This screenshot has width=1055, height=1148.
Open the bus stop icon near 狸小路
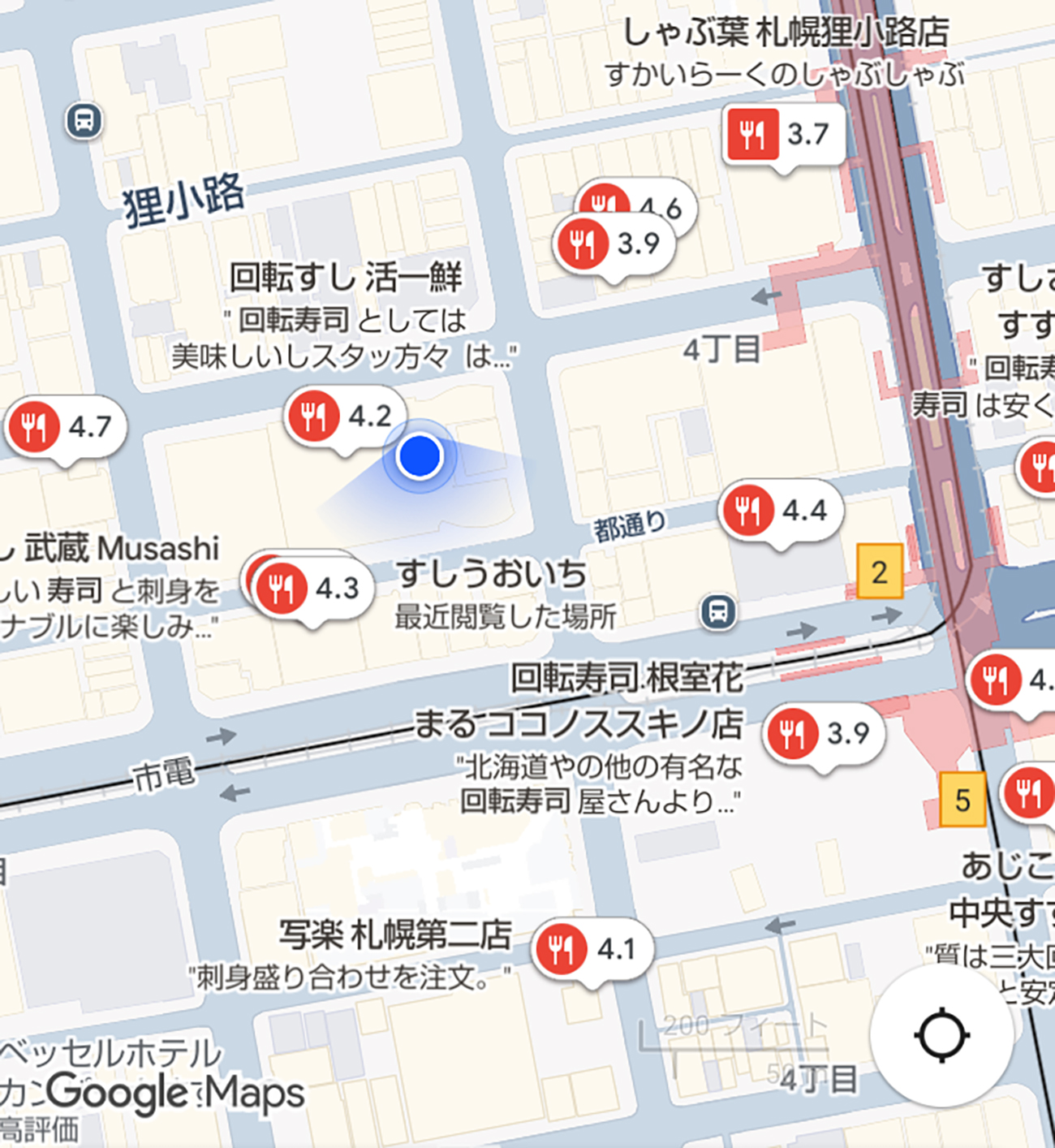tap(84, 122)
